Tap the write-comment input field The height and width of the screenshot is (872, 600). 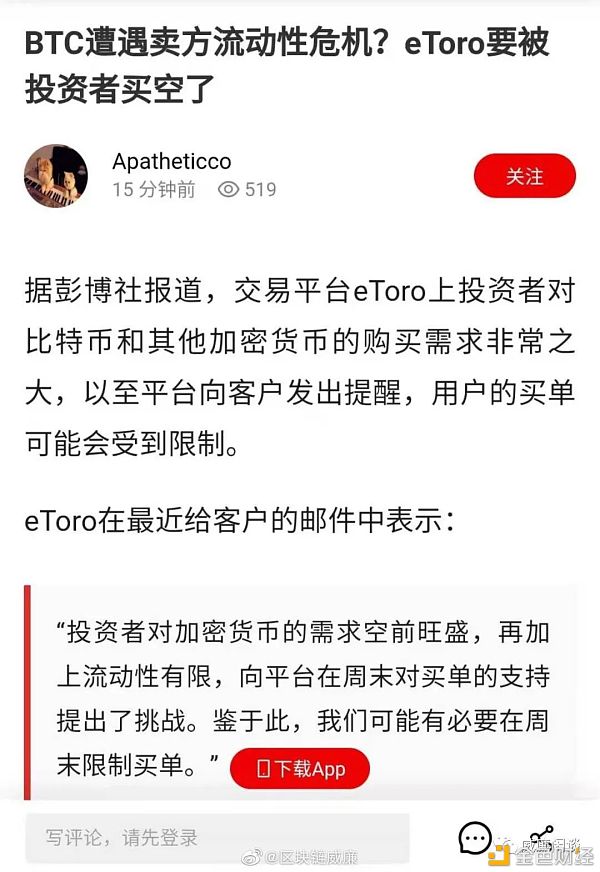pyautogui.click(x=217, y=837)
